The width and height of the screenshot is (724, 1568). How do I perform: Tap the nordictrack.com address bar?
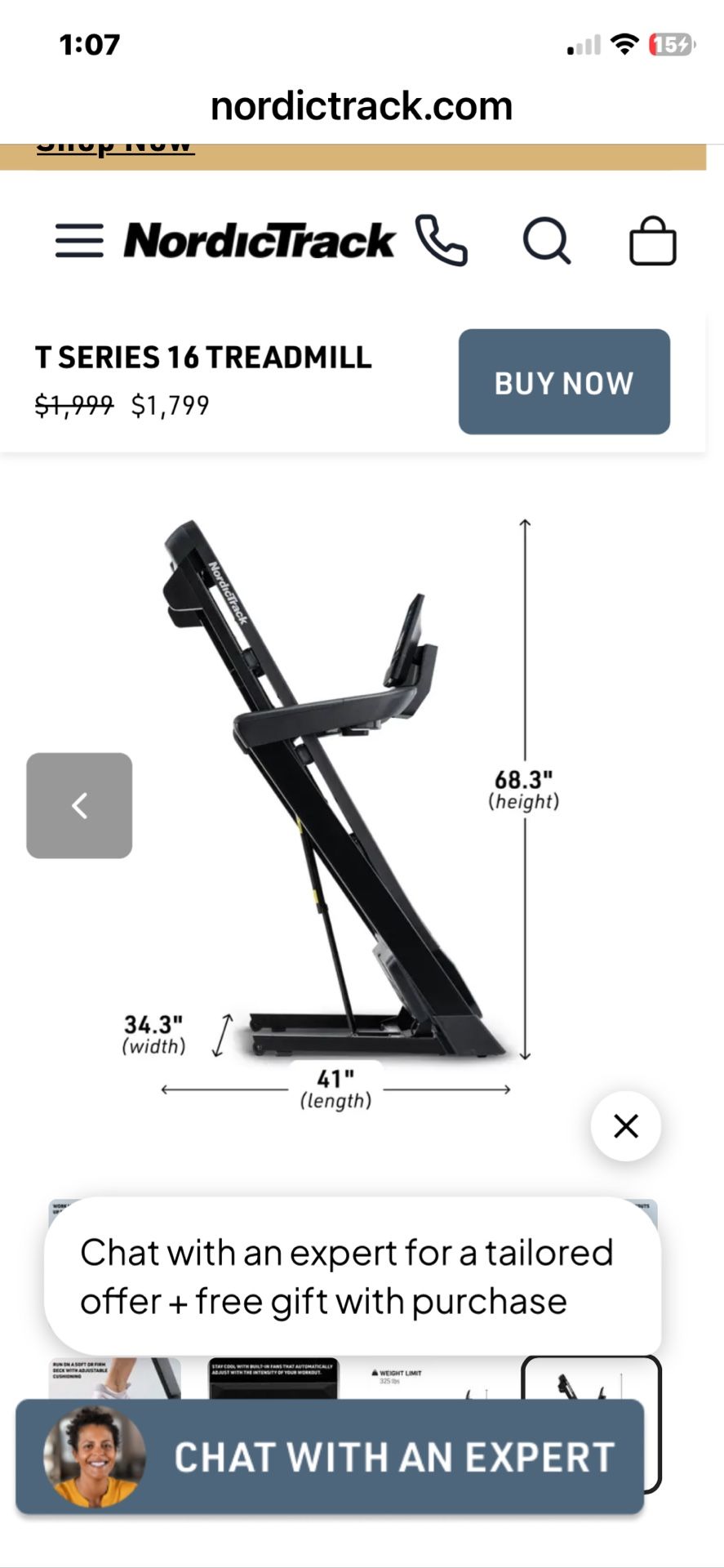362,106
